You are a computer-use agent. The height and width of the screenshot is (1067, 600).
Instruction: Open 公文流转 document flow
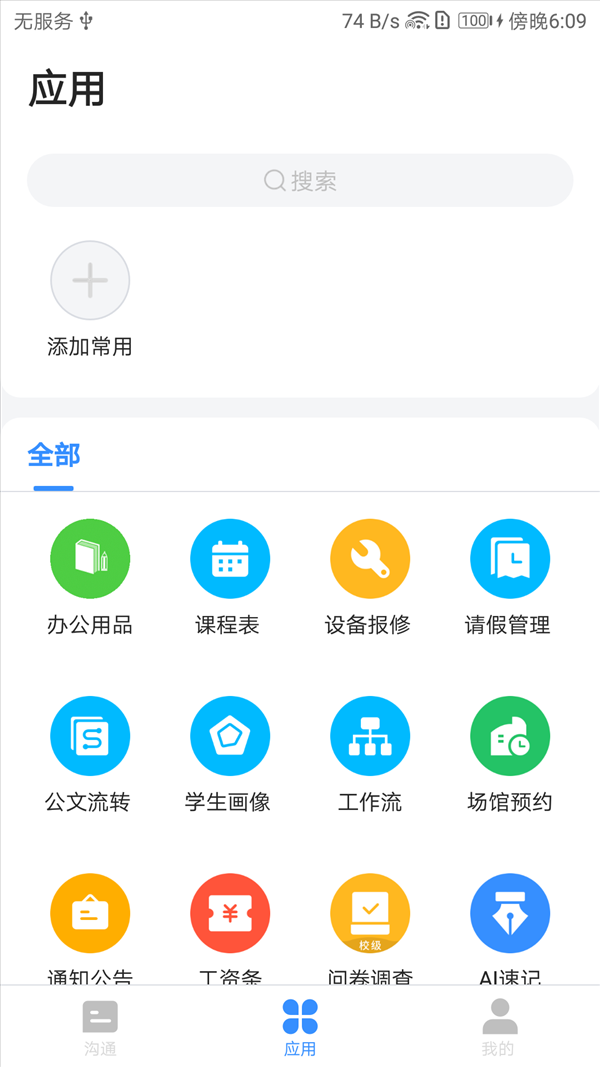90,737
